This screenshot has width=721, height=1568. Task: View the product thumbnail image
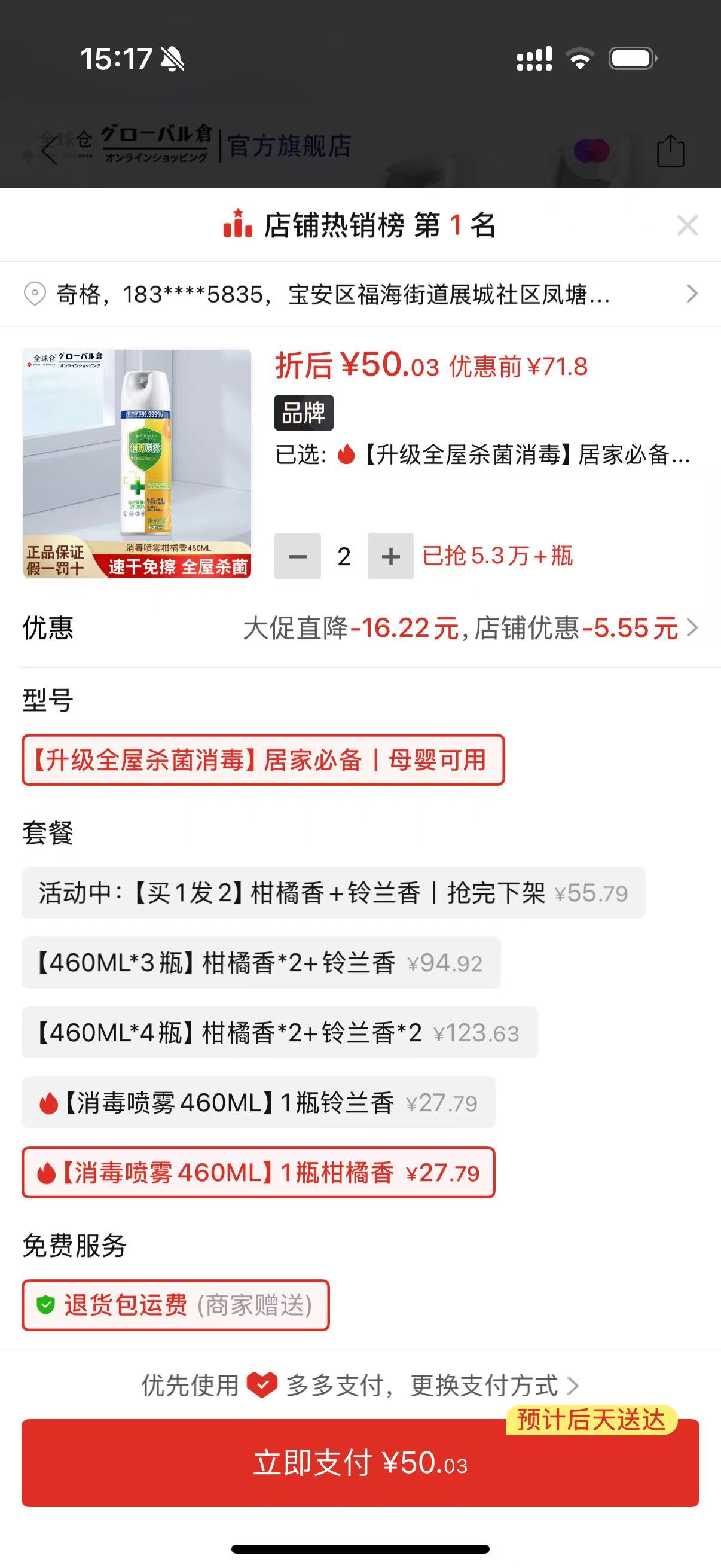[137, 463]
